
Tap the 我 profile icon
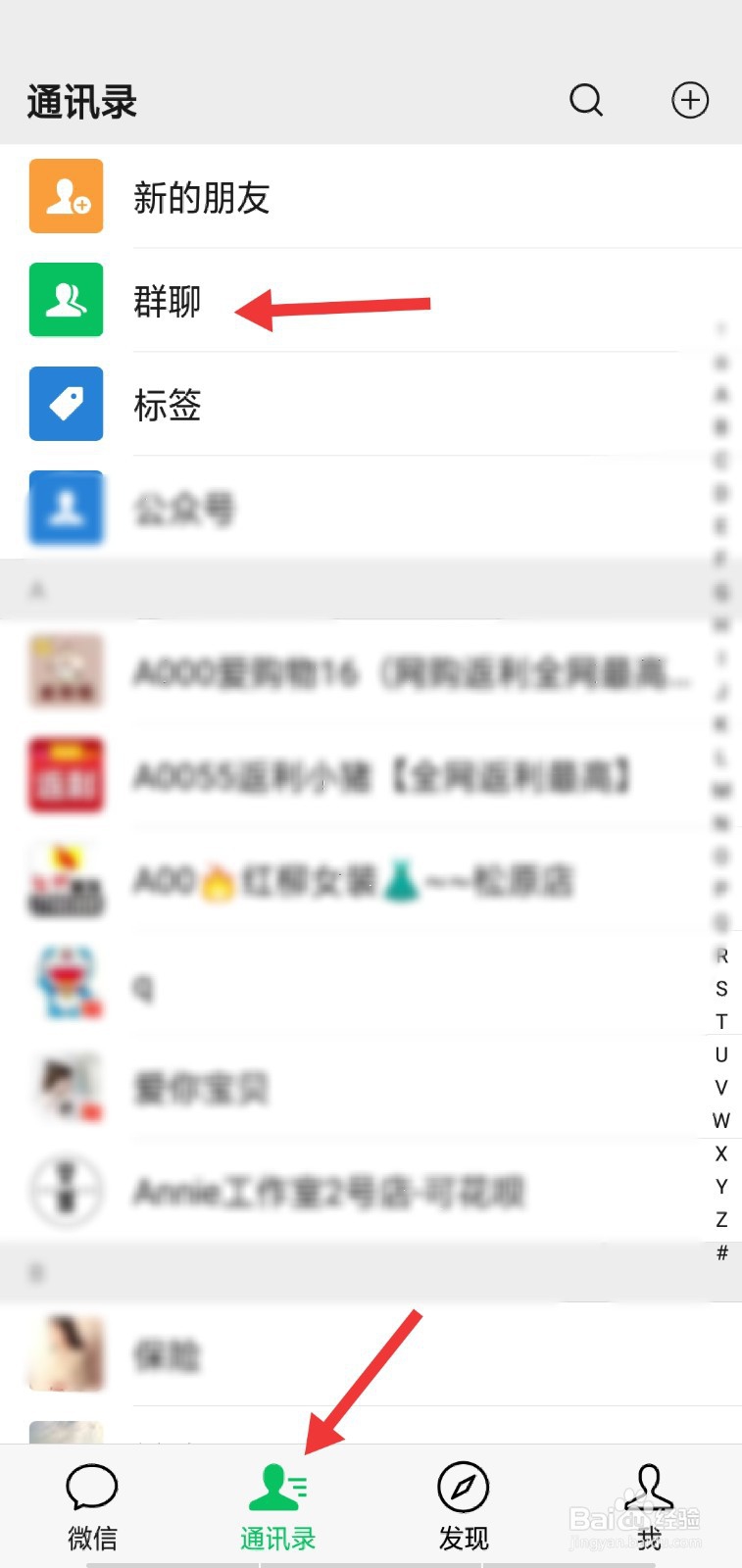(x=647, y=1486)
